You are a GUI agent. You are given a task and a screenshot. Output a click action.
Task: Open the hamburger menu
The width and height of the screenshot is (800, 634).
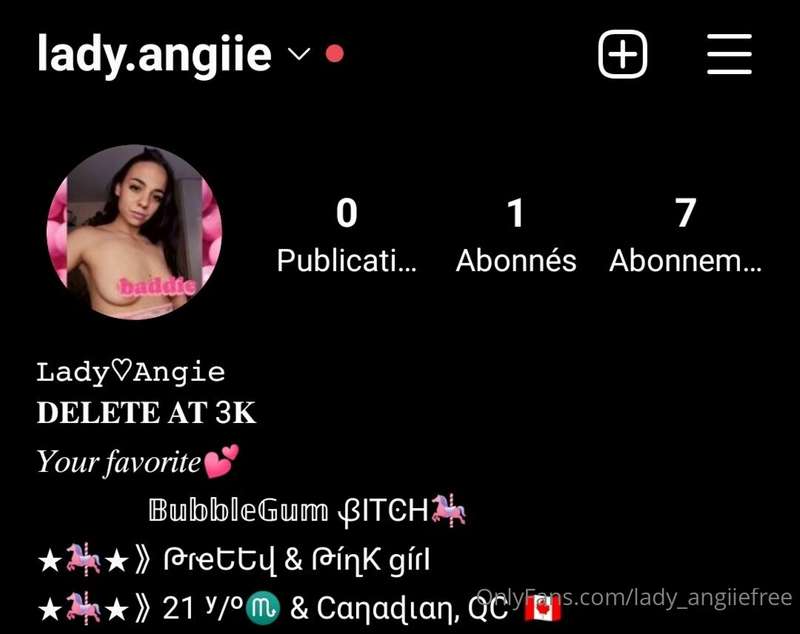pos(729,53)
